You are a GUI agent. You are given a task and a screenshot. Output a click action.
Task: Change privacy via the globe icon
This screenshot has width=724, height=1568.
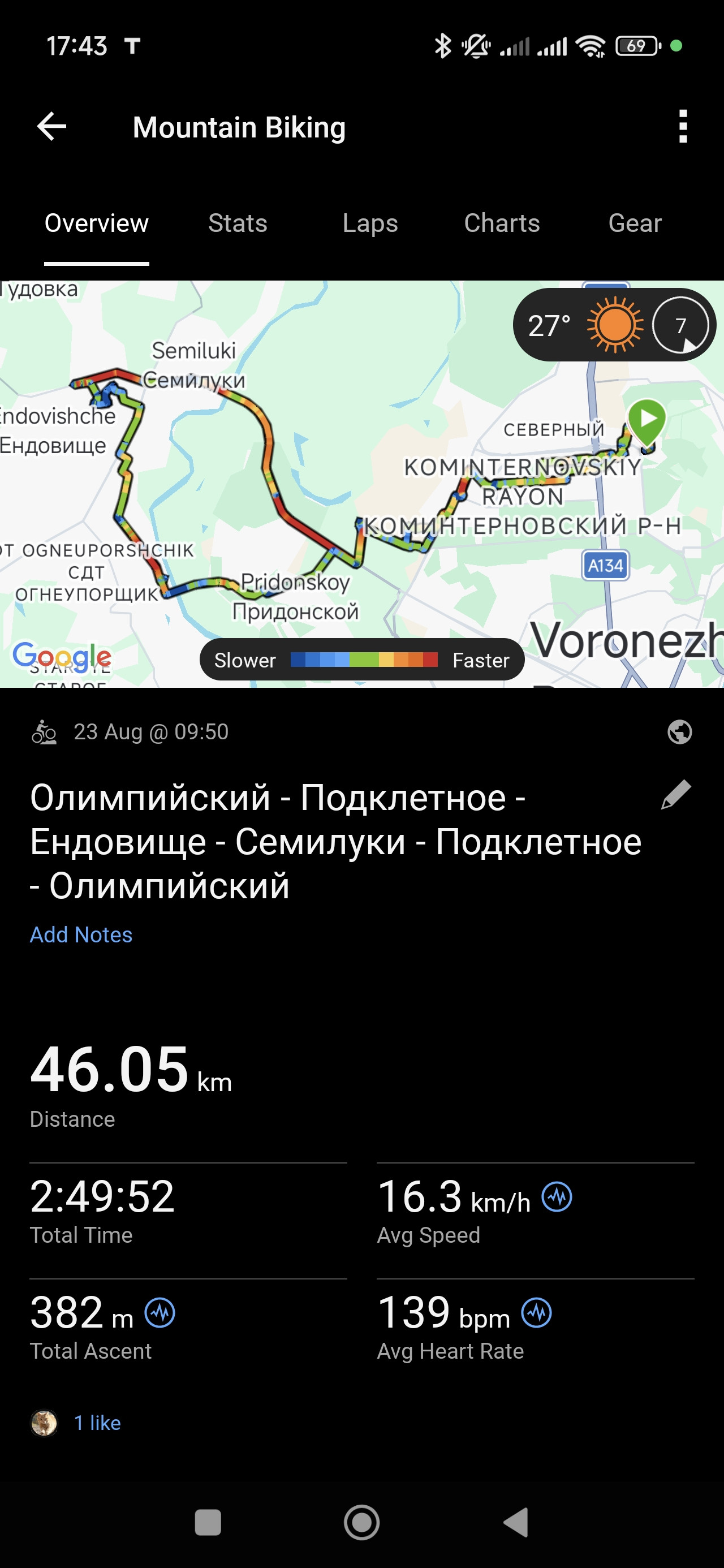click(679, 731)
